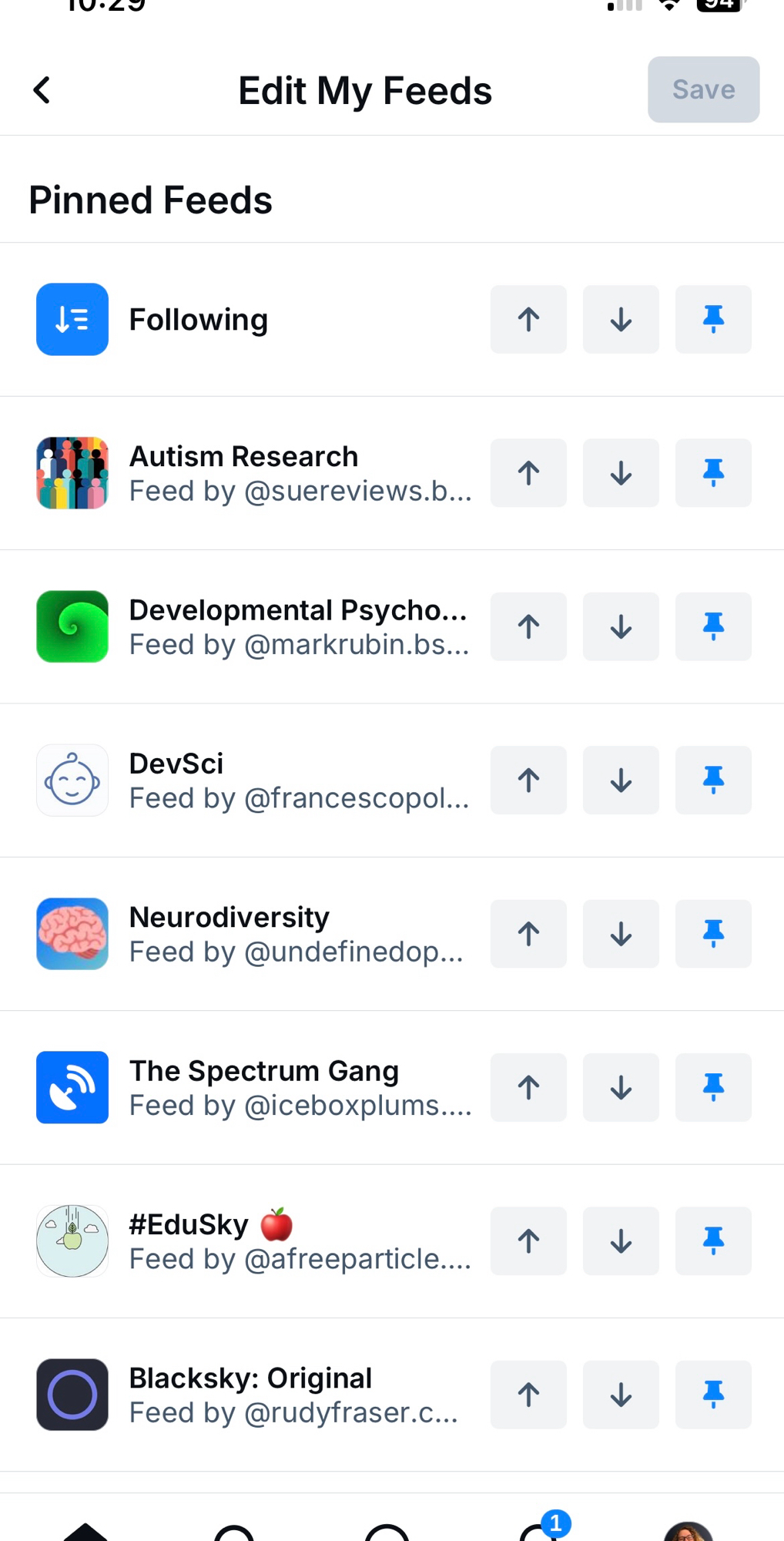Screen dimensions: 784x1541
Task: Move the Following feed down
Action: [621, 319]
